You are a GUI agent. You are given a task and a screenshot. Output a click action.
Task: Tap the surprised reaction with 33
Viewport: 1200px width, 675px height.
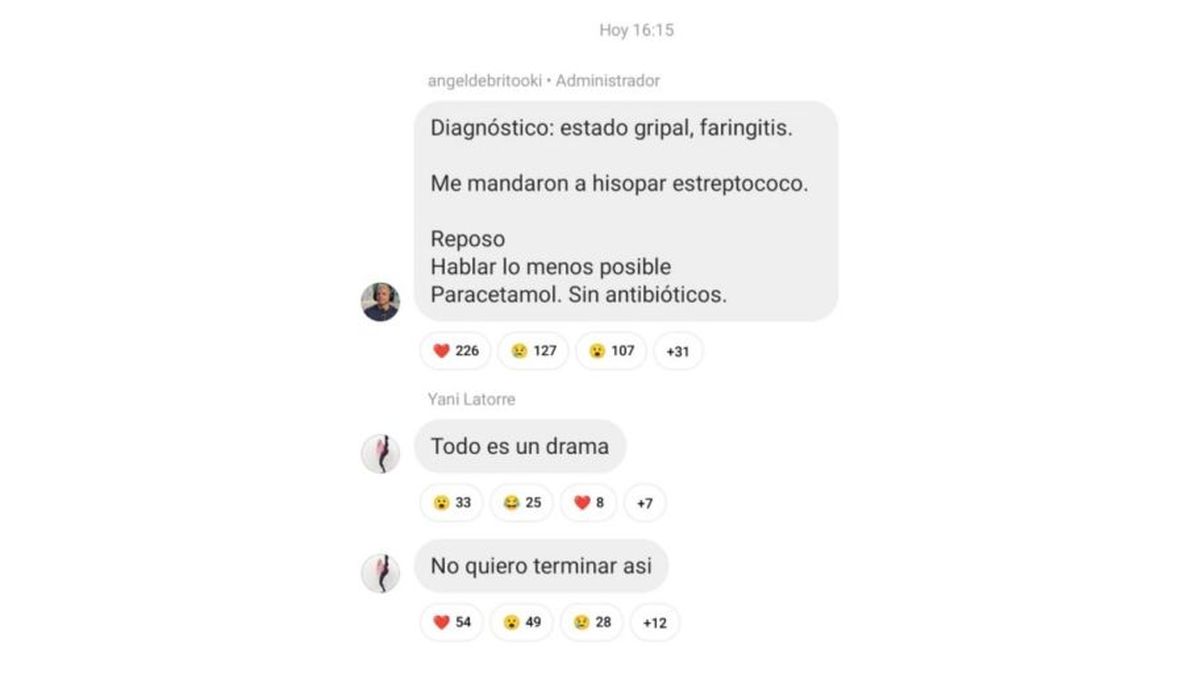pyautogui.click(x=452, y=503)
